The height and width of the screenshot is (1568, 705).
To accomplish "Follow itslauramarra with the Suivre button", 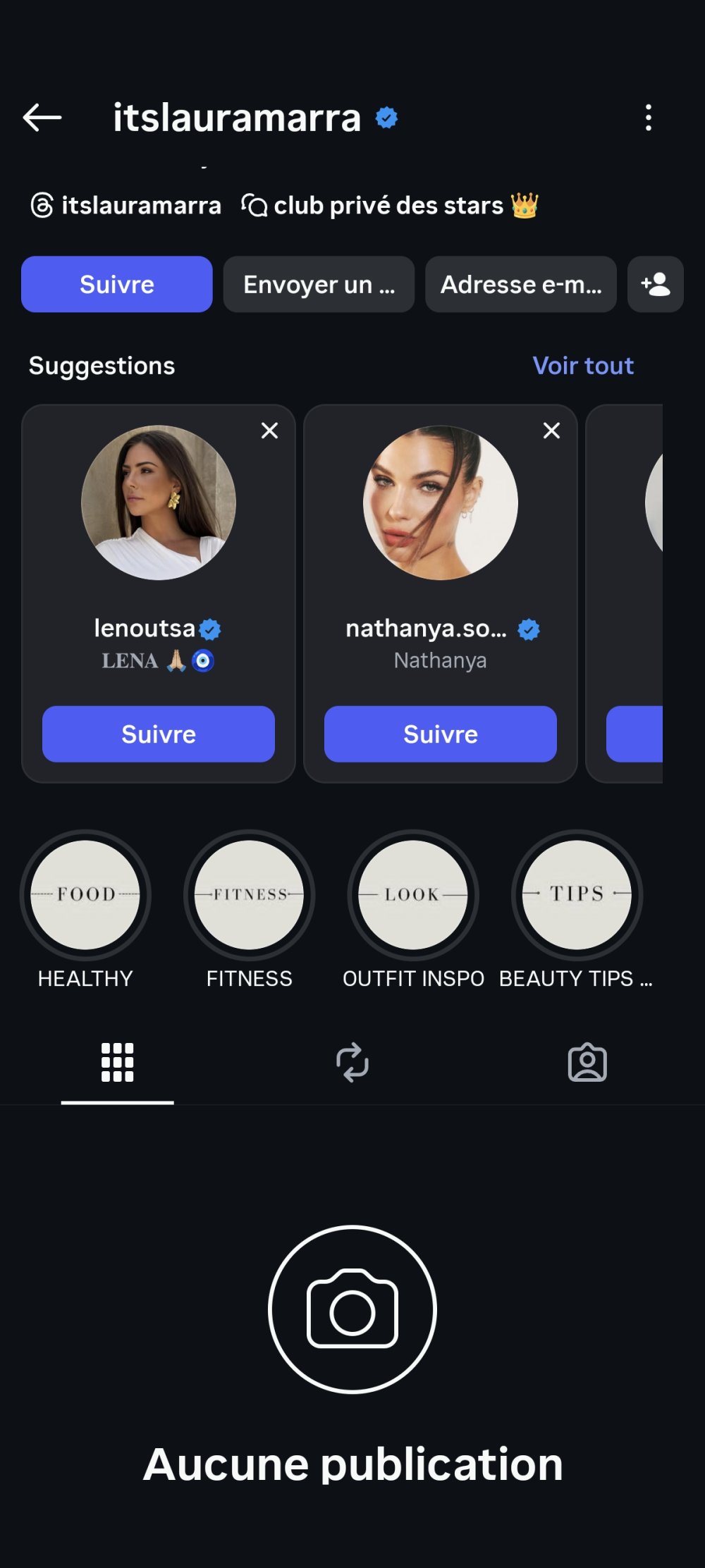I will tap(117, 284).
